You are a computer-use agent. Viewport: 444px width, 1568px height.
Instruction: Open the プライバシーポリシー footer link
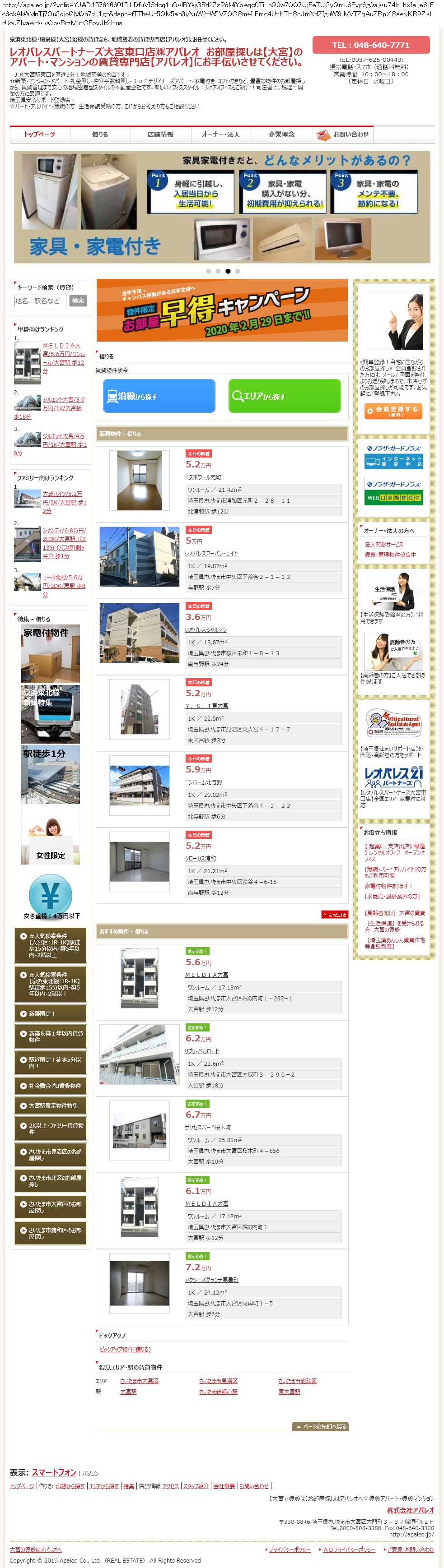click(290, 1550)
